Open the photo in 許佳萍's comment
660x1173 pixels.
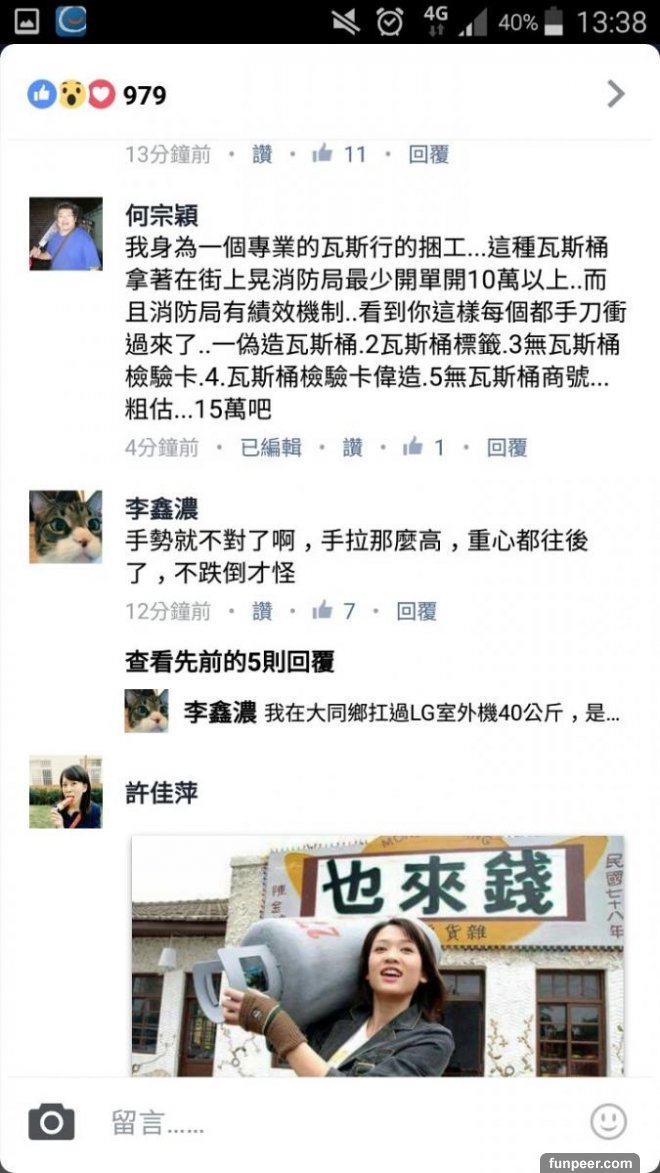point(377,955)
